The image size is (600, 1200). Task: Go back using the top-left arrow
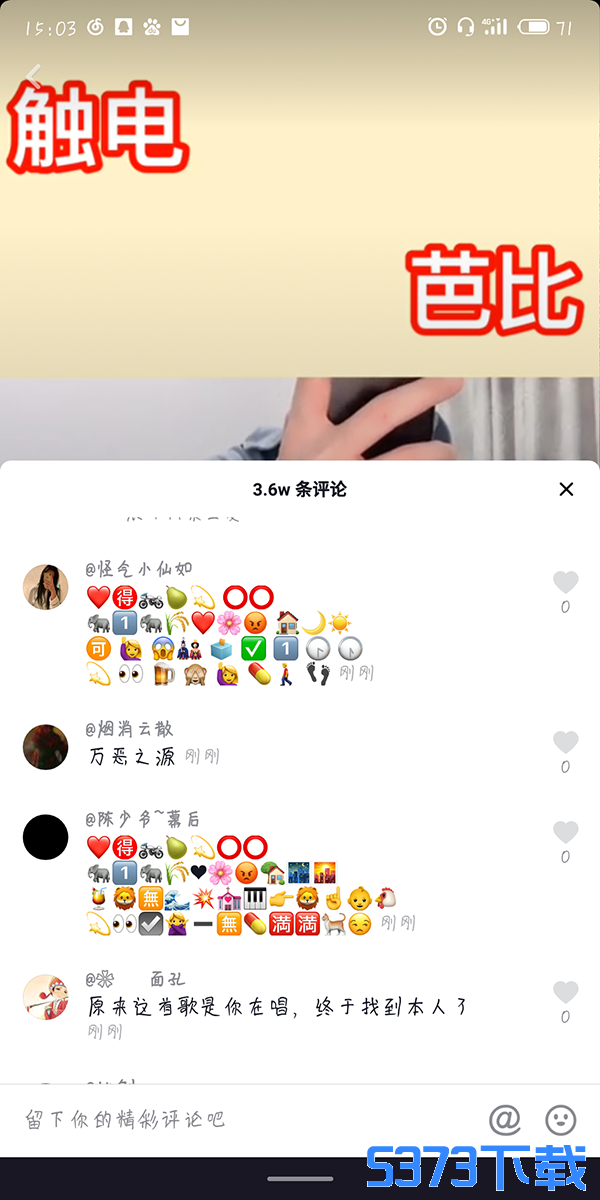34,74
